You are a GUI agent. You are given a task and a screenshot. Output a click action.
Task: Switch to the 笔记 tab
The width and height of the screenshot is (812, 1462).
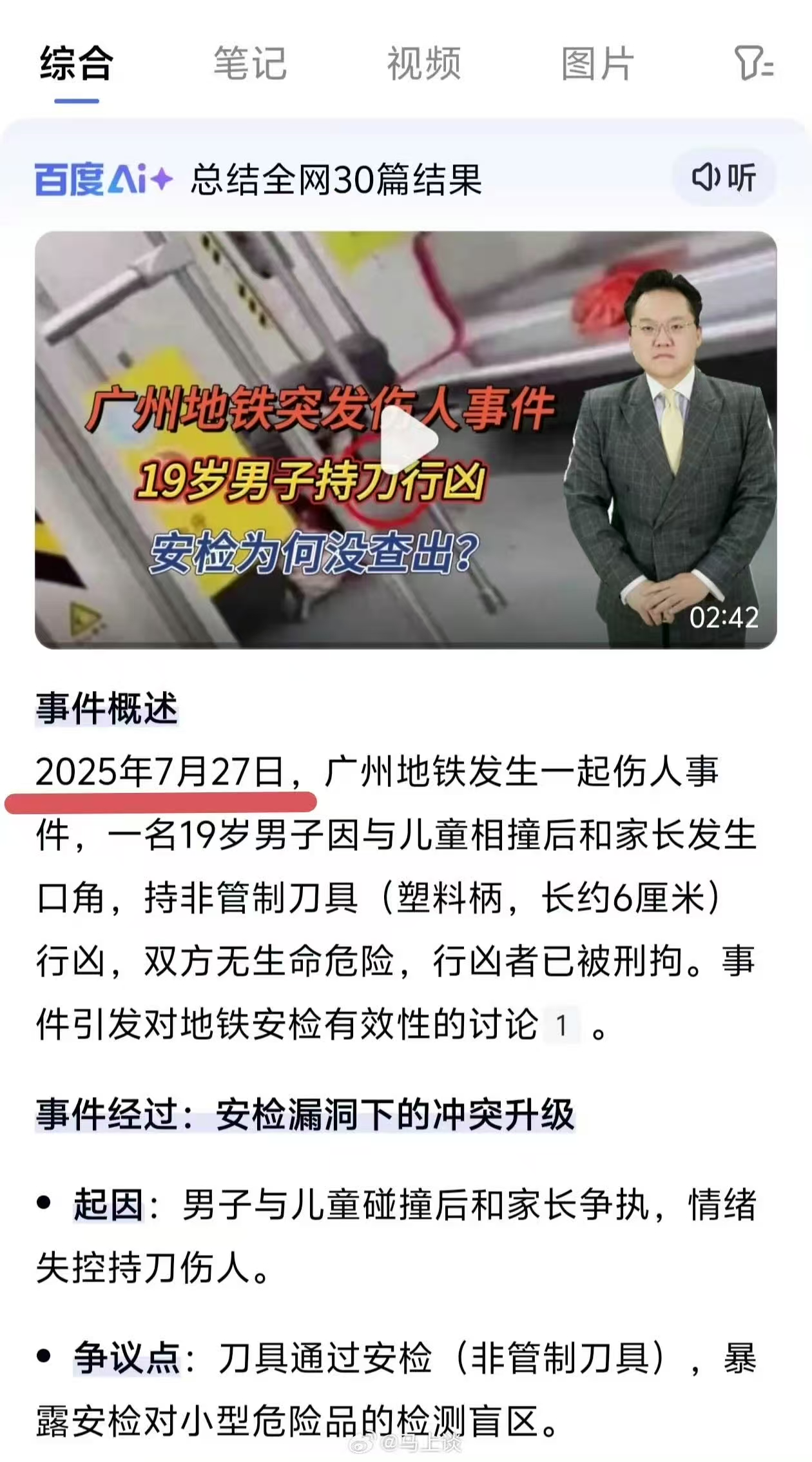click(x=250, y=63)
